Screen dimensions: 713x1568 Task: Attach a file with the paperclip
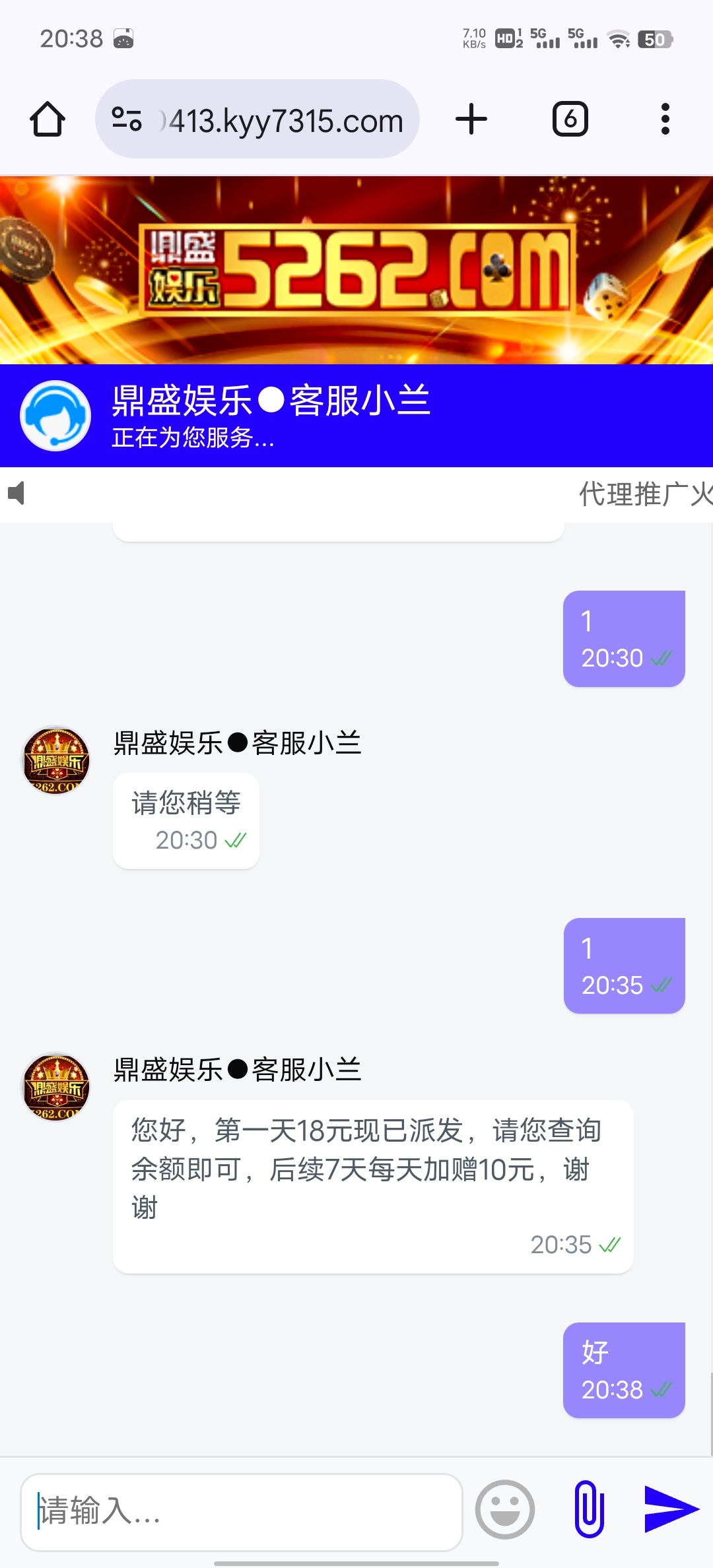(x=589, y=1510)
